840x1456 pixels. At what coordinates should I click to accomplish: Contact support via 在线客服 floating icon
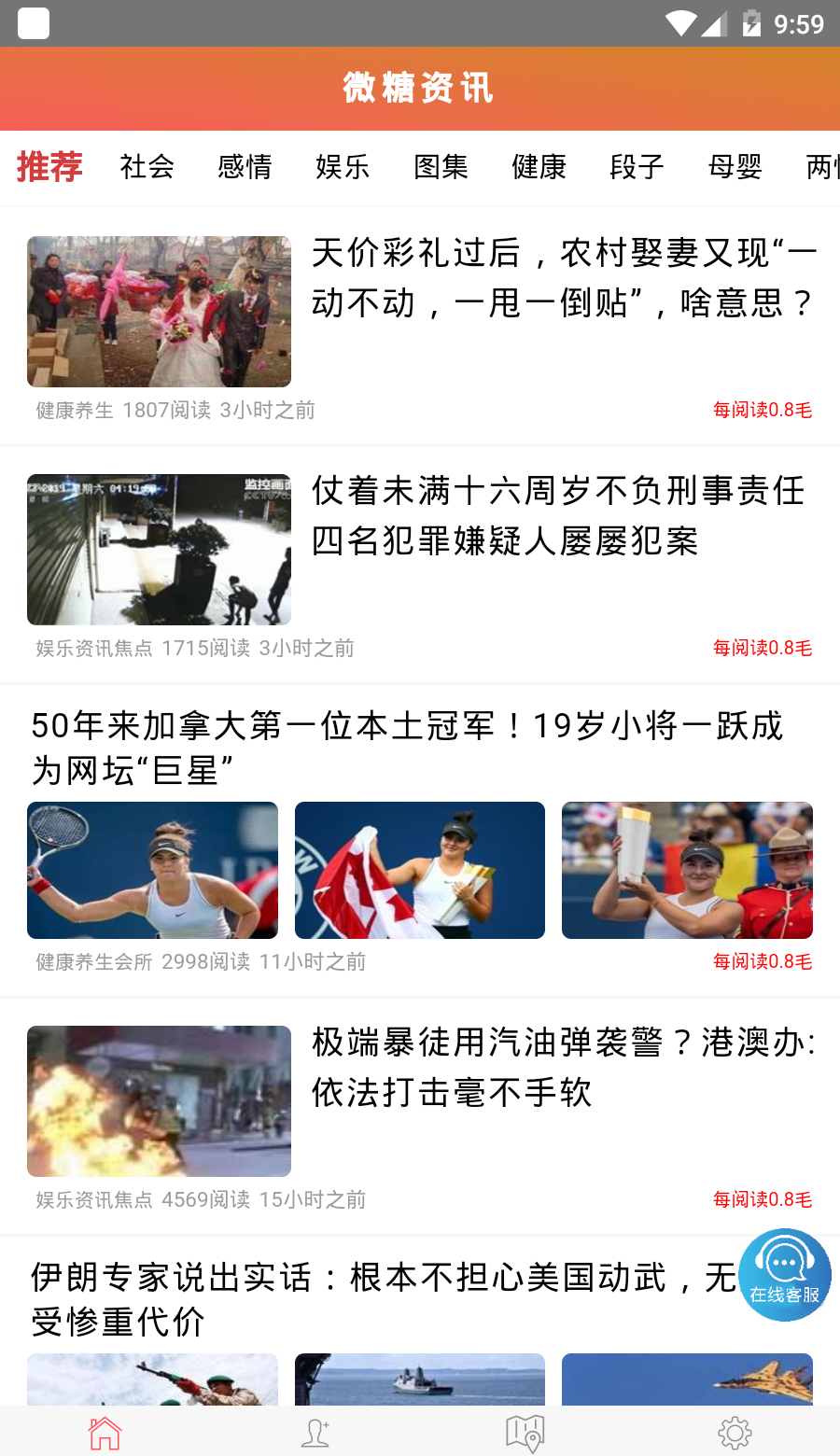[x=785, y=1274]
